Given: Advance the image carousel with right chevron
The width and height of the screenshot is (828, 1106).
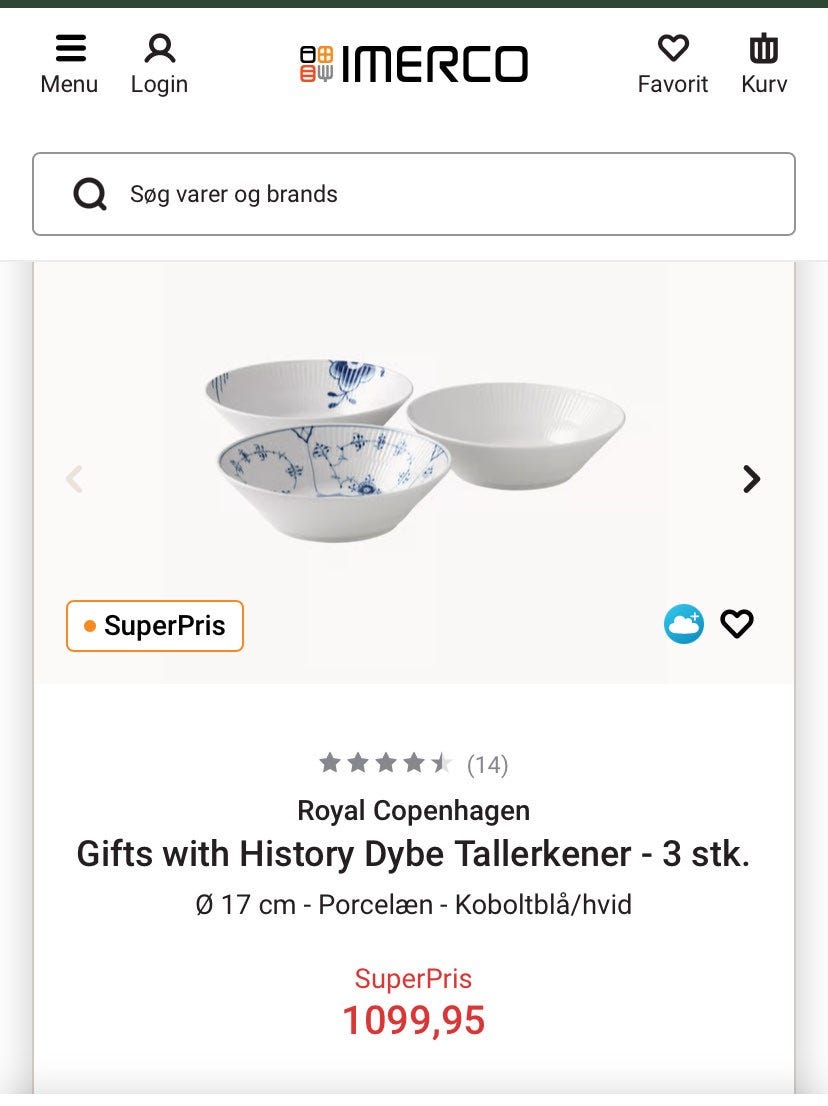Looking at the screenshot, I should [x=751, y=479].
